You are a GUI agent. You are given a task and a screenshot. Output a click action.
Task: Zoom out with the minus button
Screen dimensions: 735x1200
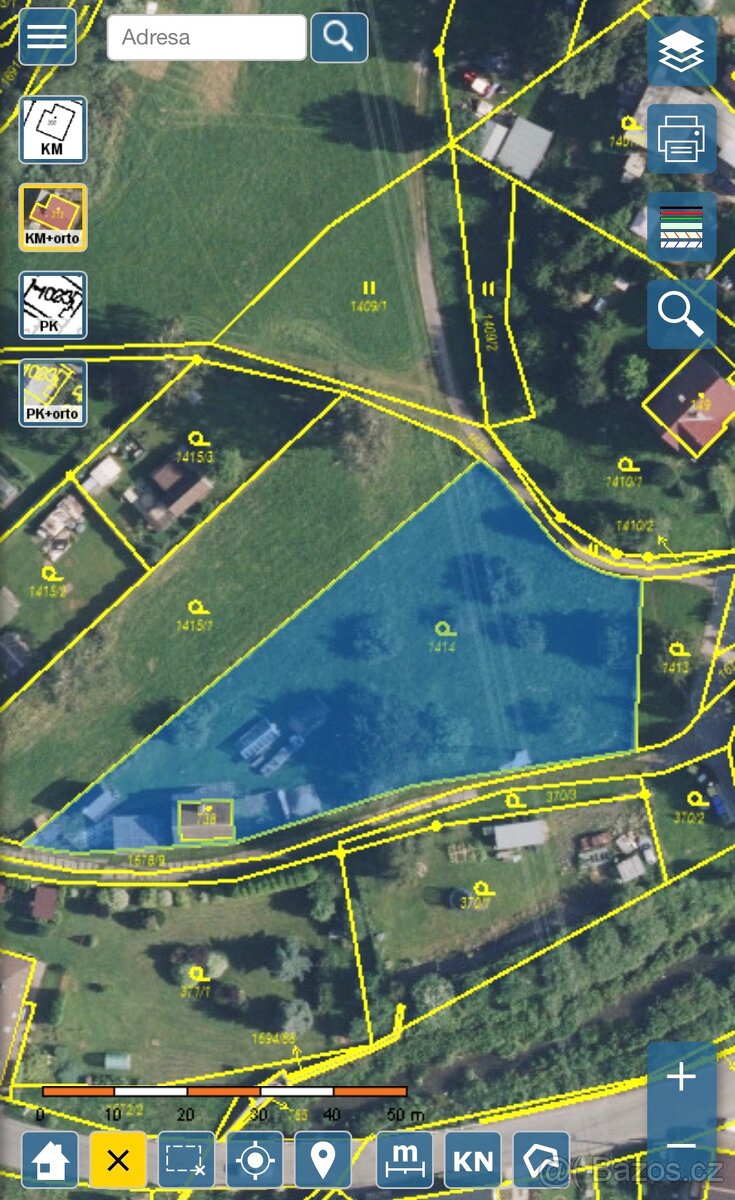pyautogui.click(x=681, y=1147)
